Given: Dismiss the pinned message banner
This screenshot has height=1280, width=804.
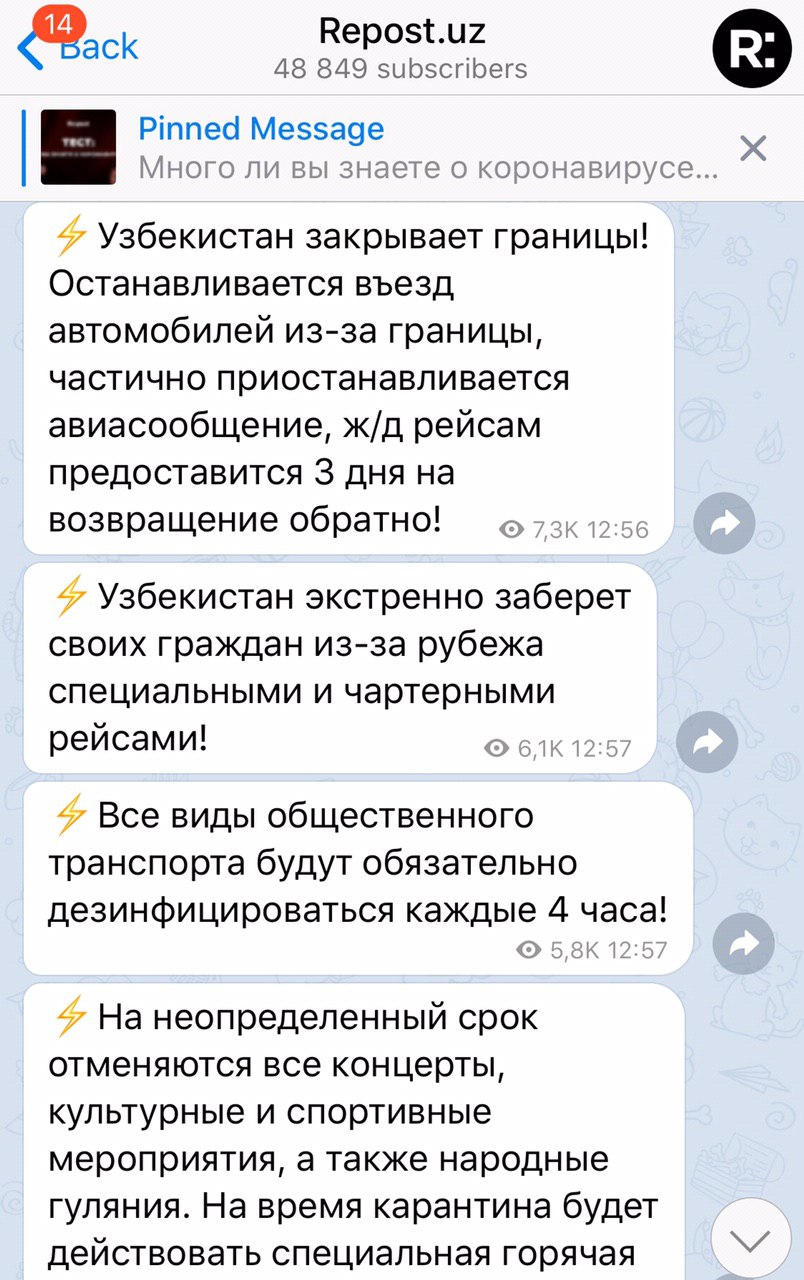Looking at the screenshot, I should tap(752, 149).
